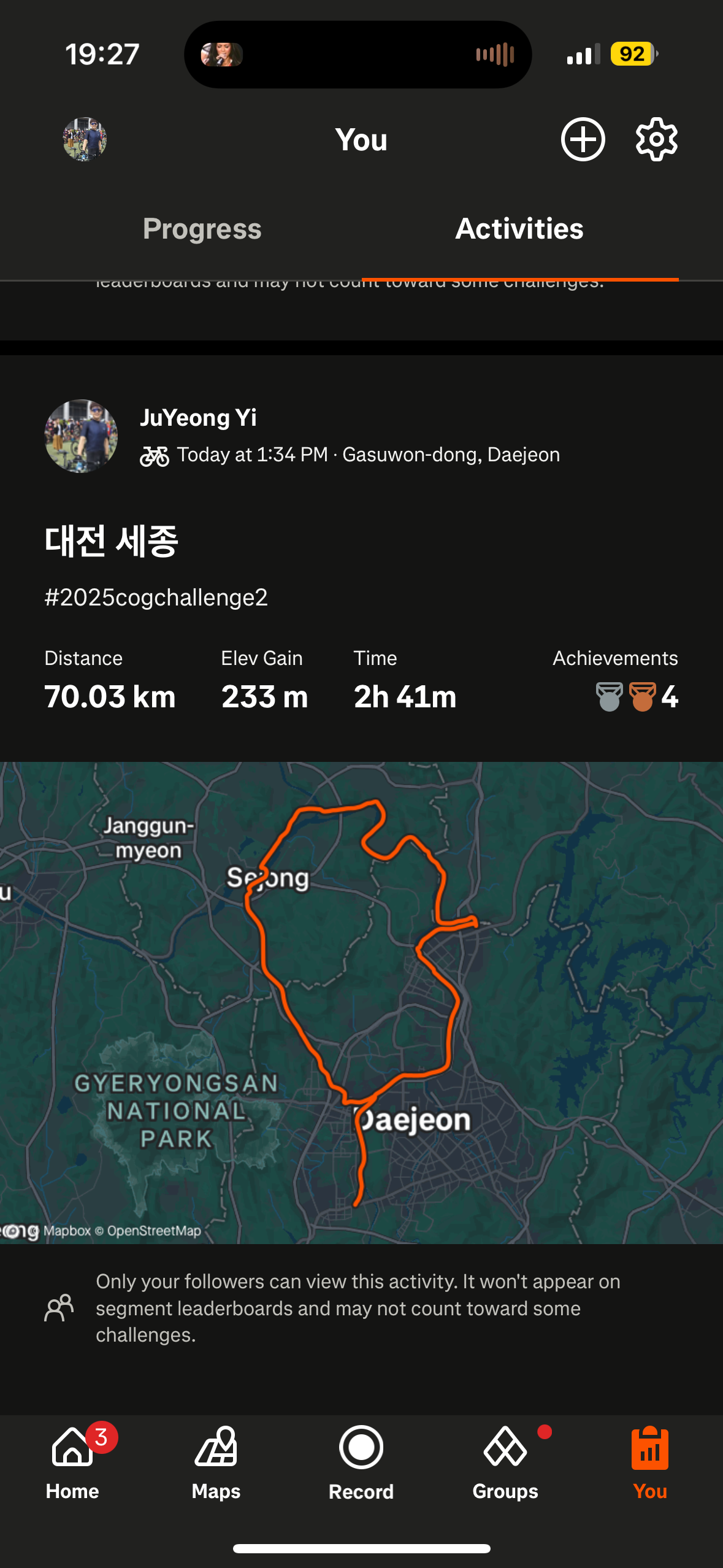View the 4 achievements
The image size is (723, 1568).
coord(637,697)
